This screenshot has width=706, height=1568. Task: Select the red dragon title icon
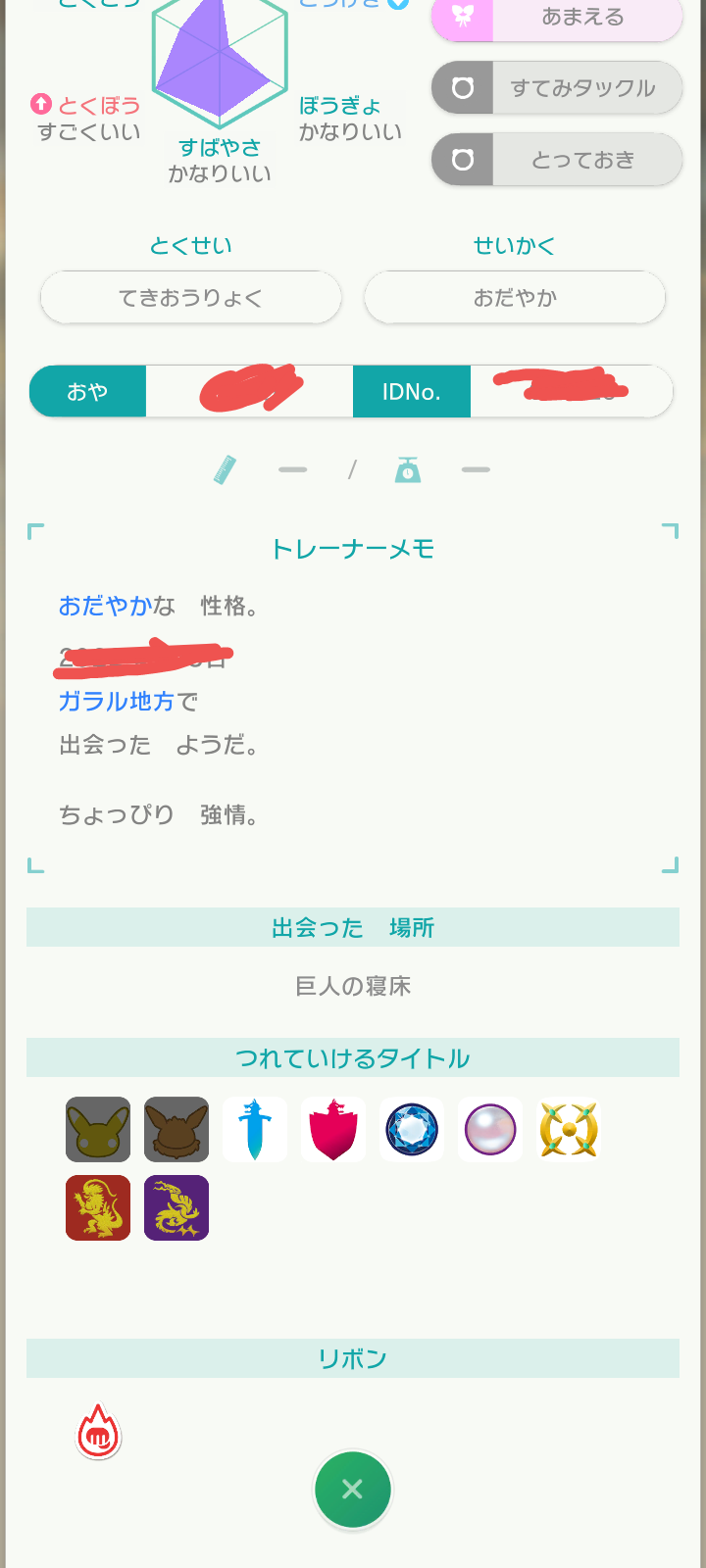(x=98, y=1207)
